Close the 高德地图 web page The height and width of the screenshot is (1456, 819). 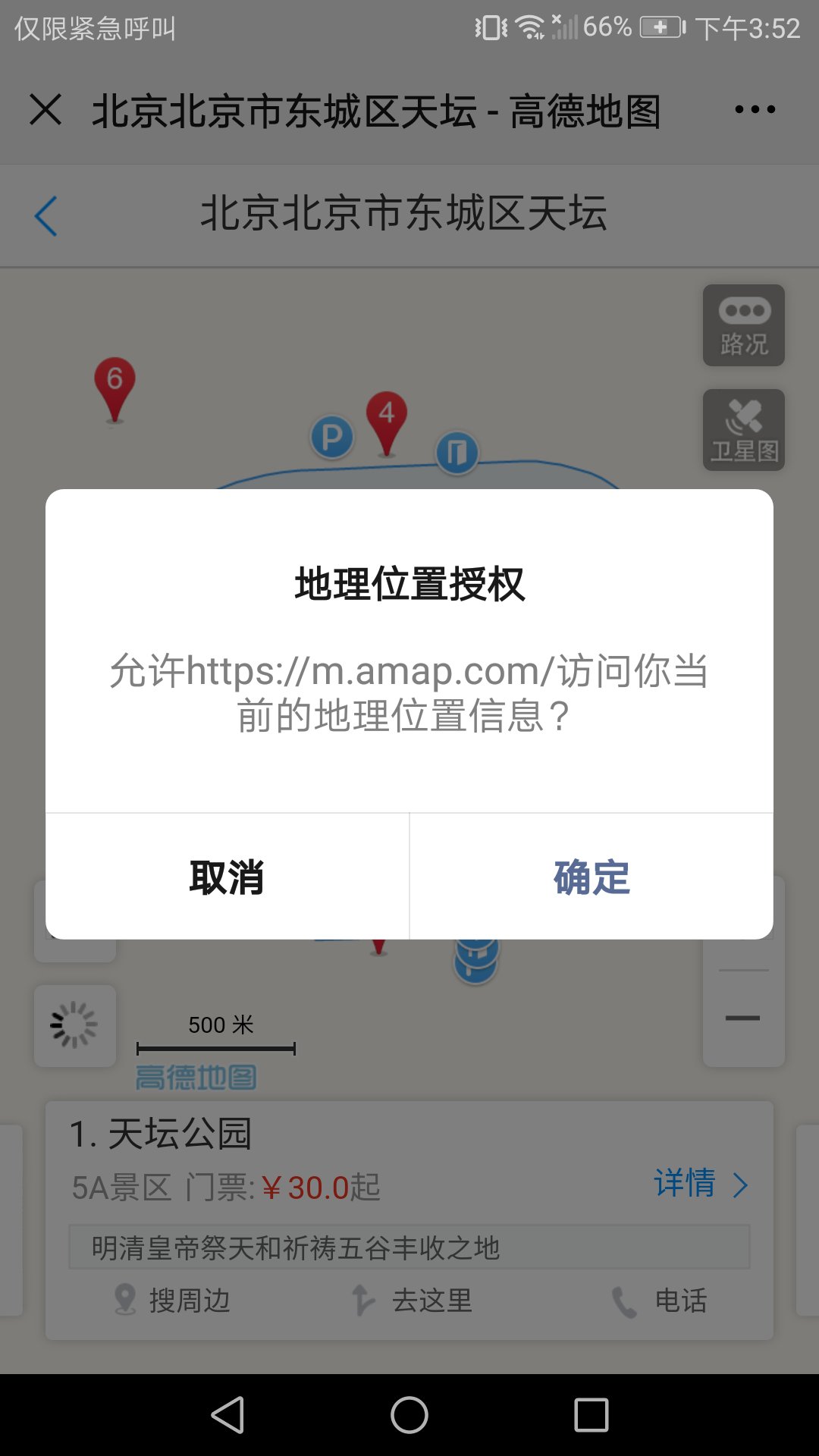pos(45,109)
